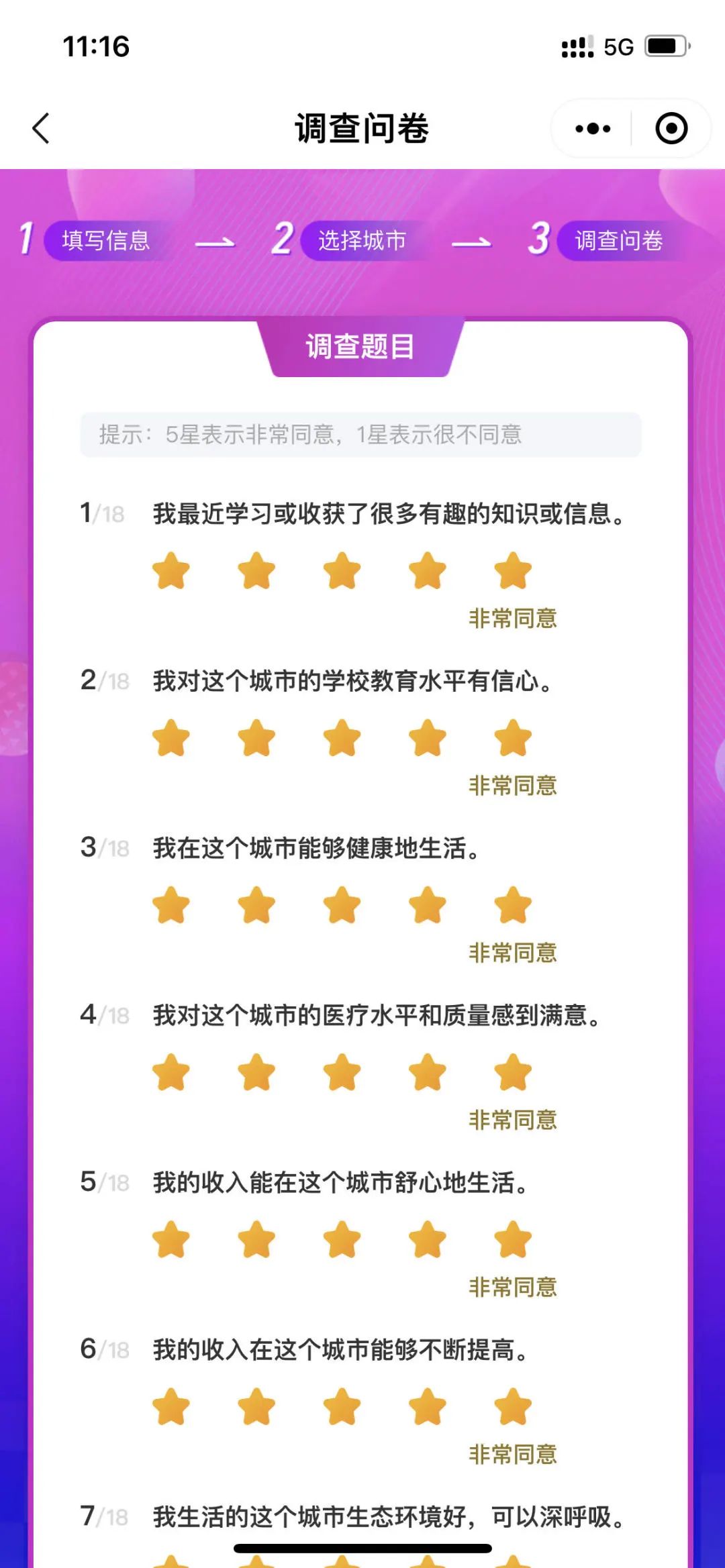Tap the hint bar about 5-star meaning
This screenshot has width=725, height=1568.
coord(362,436)
